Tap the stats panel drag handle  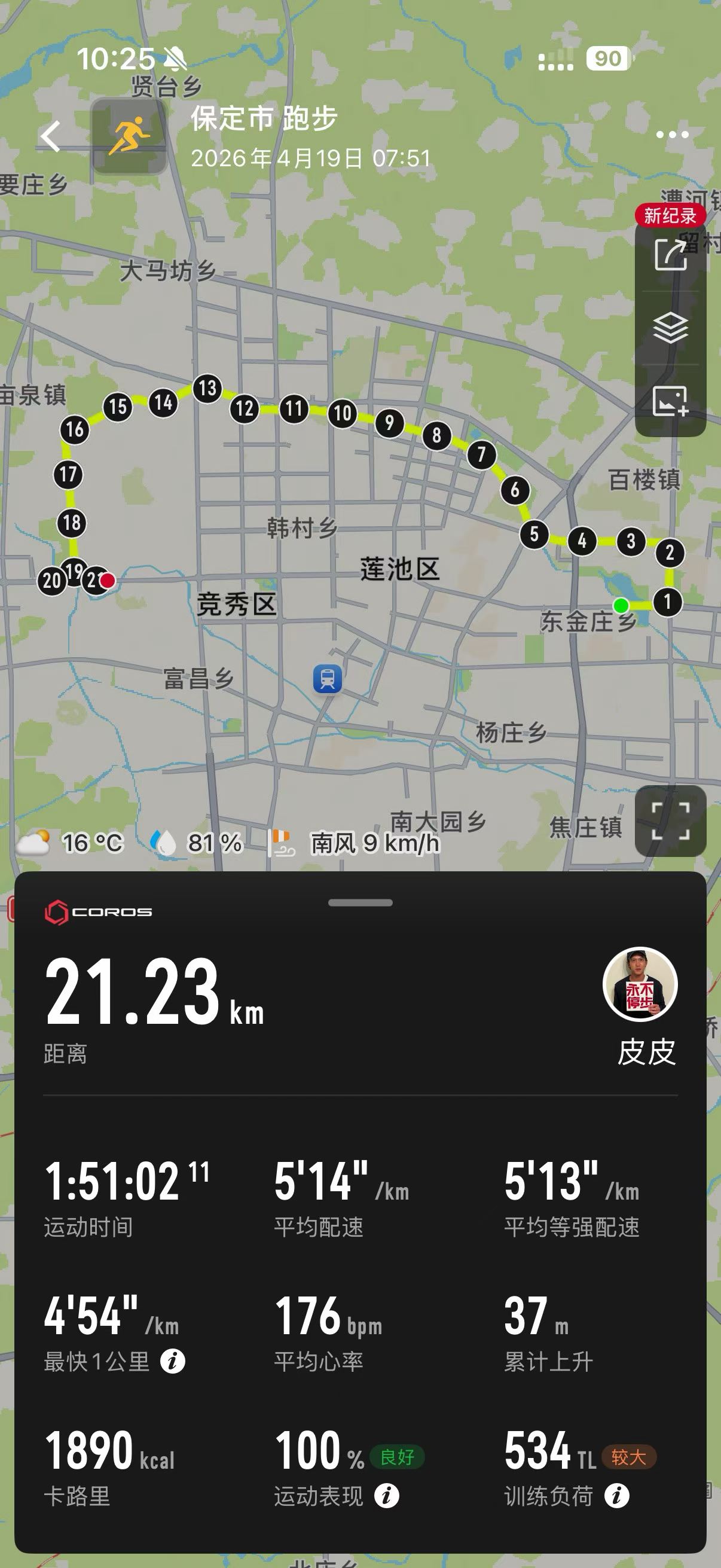pyautogui.click(x=360, y=902)
